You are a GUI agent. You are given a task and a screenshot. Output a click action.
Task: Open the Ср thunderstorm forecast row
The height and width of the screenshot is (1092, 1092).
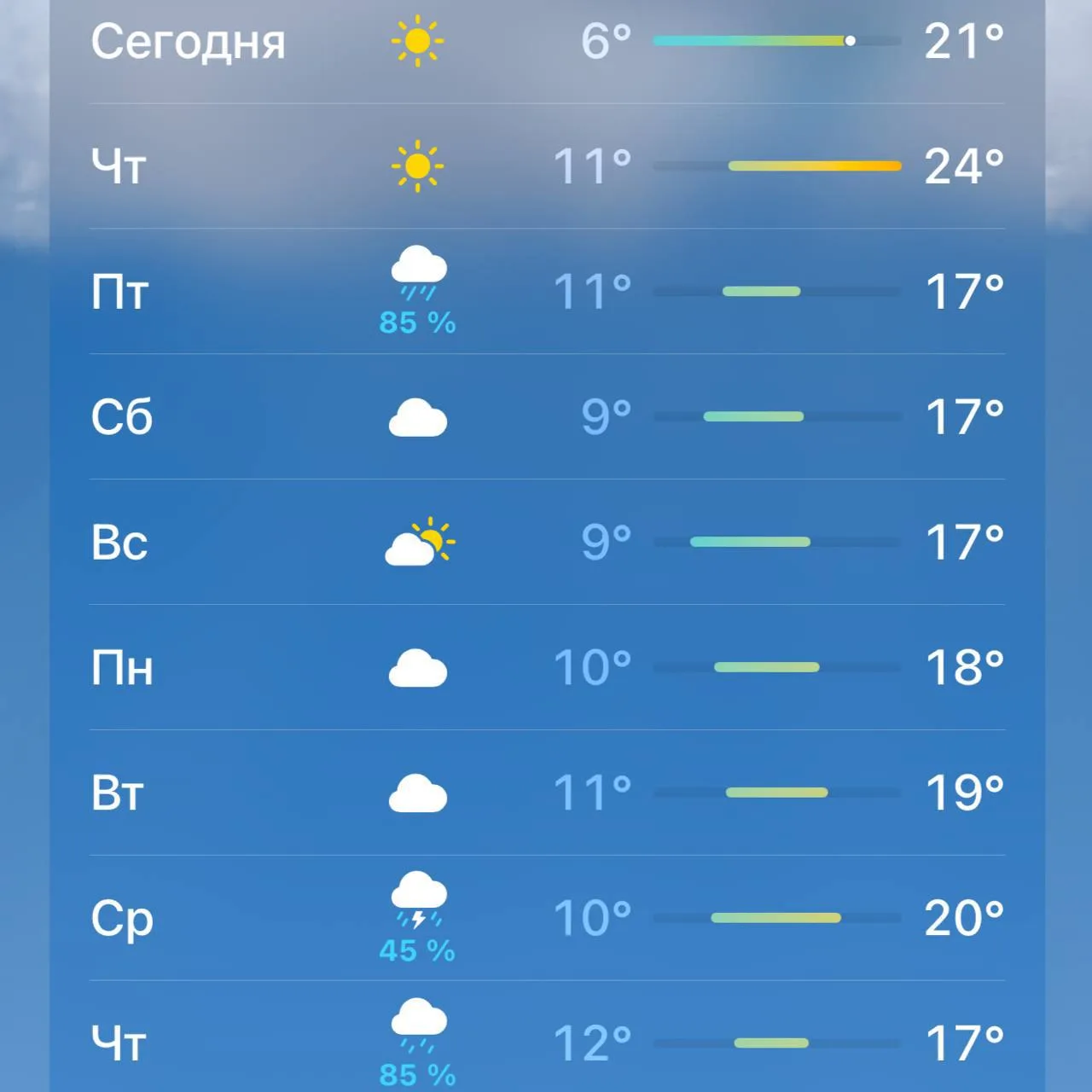point(547,919)
